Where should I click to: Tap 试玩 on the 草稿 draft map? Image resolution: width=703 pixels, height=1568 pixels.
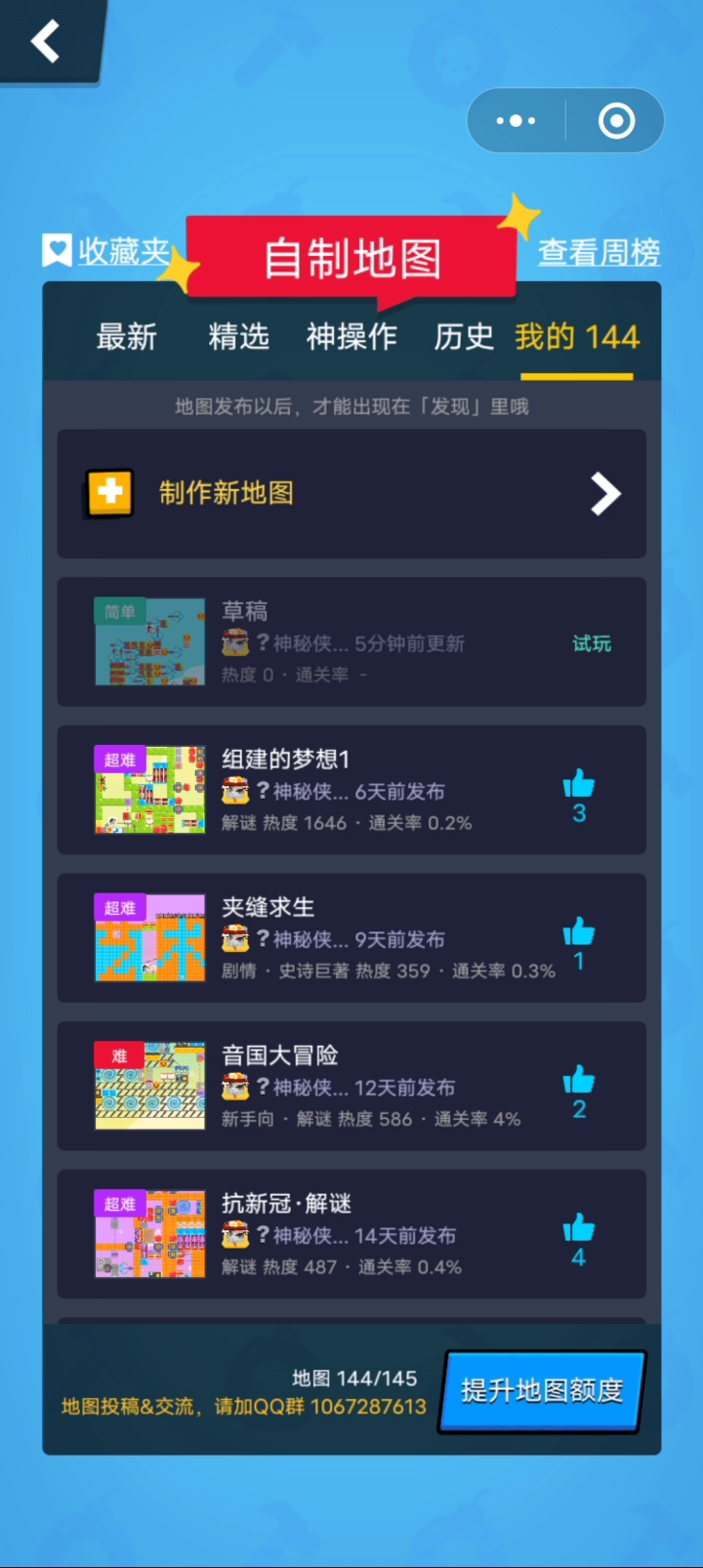pos(592,643)
